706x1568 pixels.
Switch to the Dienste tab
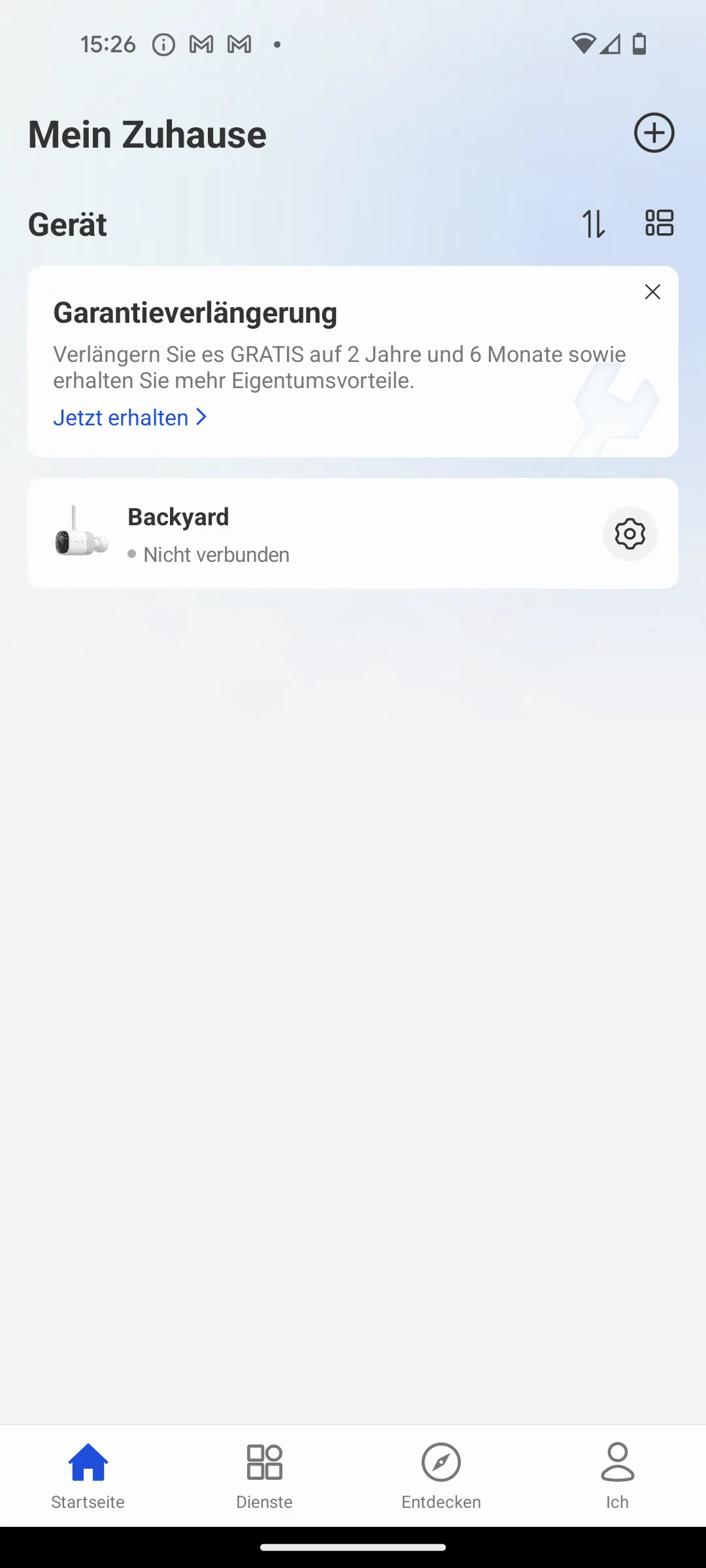pyautogui.click(x=265, y=1477)
